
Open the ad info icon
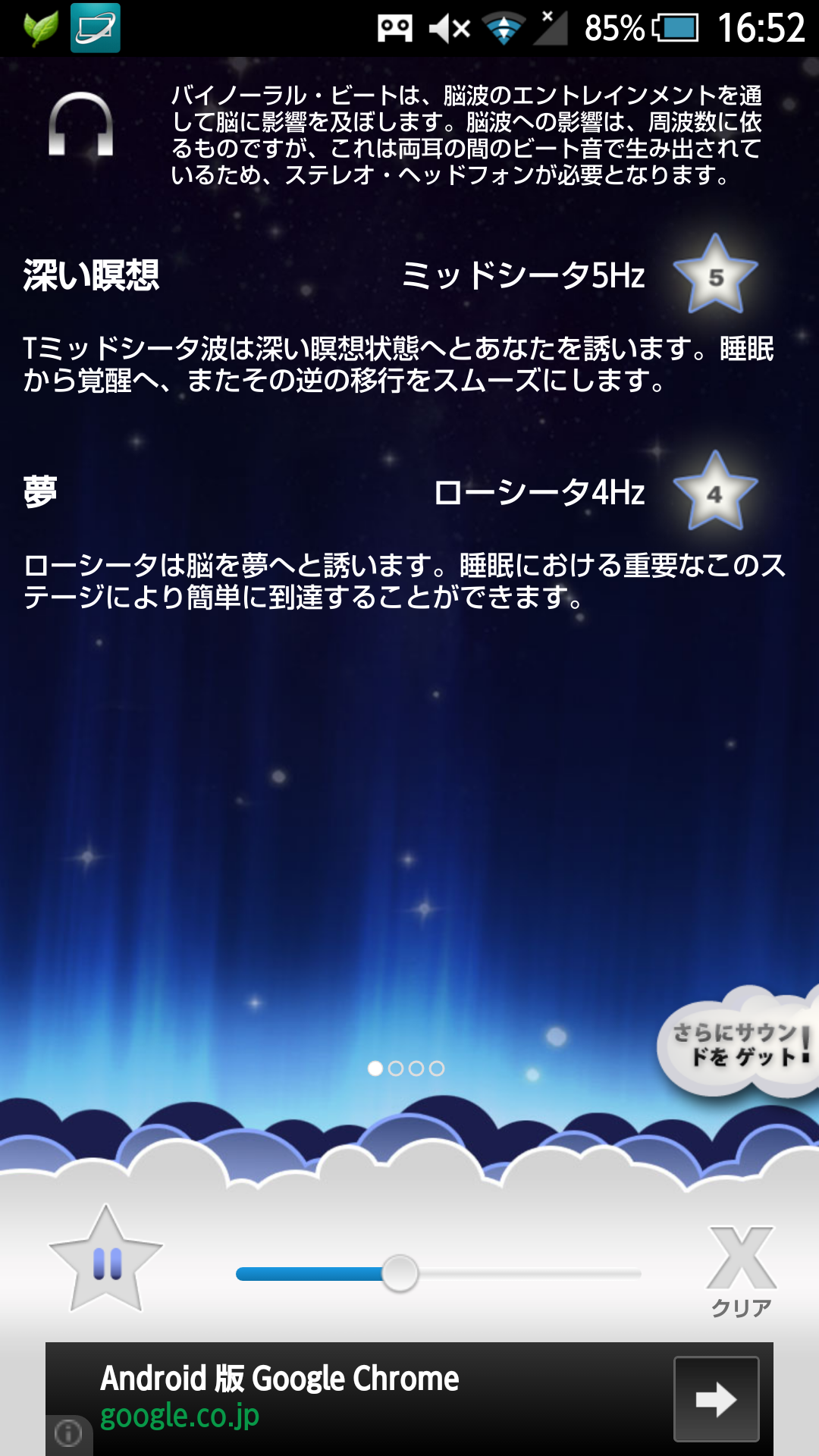tap(68, 1433)
